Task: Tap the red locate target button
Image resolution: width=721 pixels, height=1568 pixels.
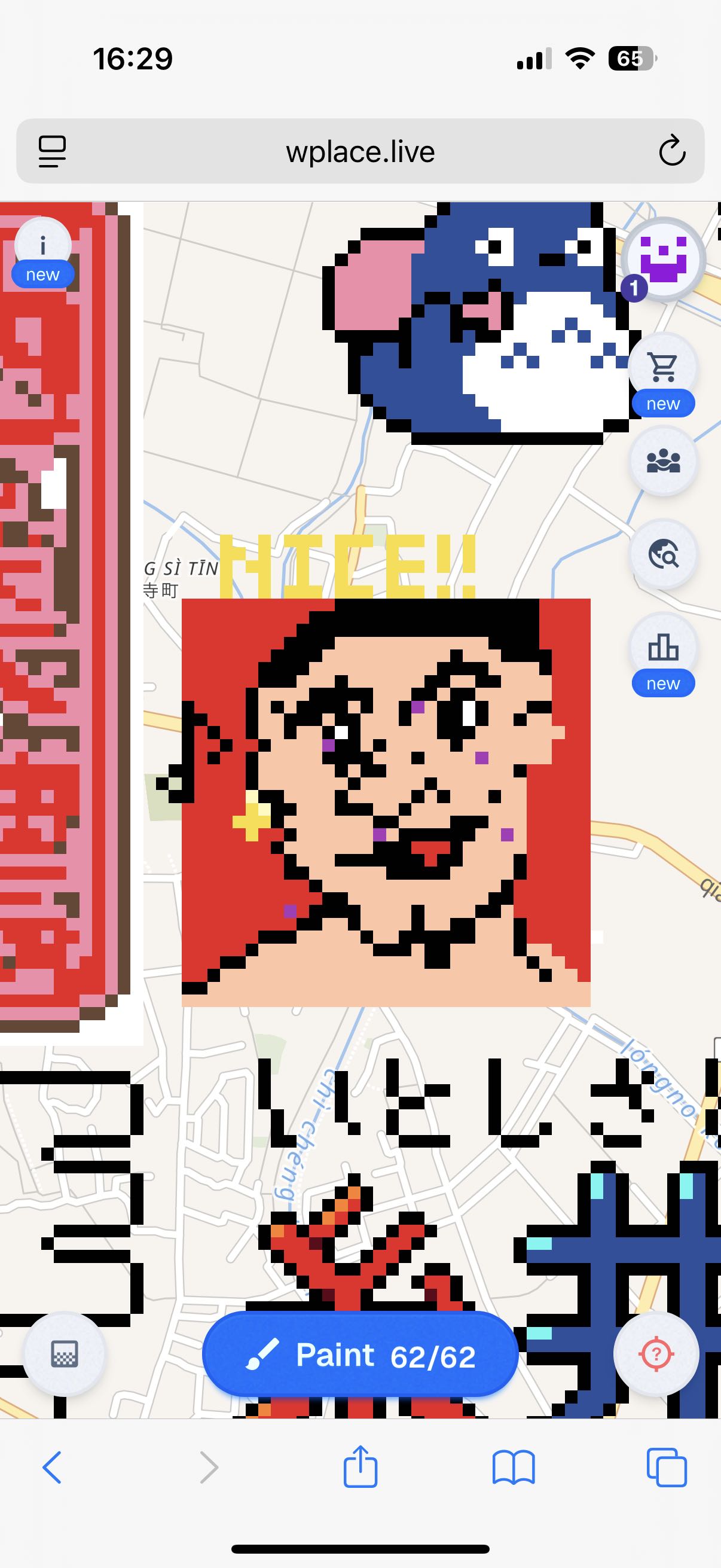Action: (x=656, y=1354)
